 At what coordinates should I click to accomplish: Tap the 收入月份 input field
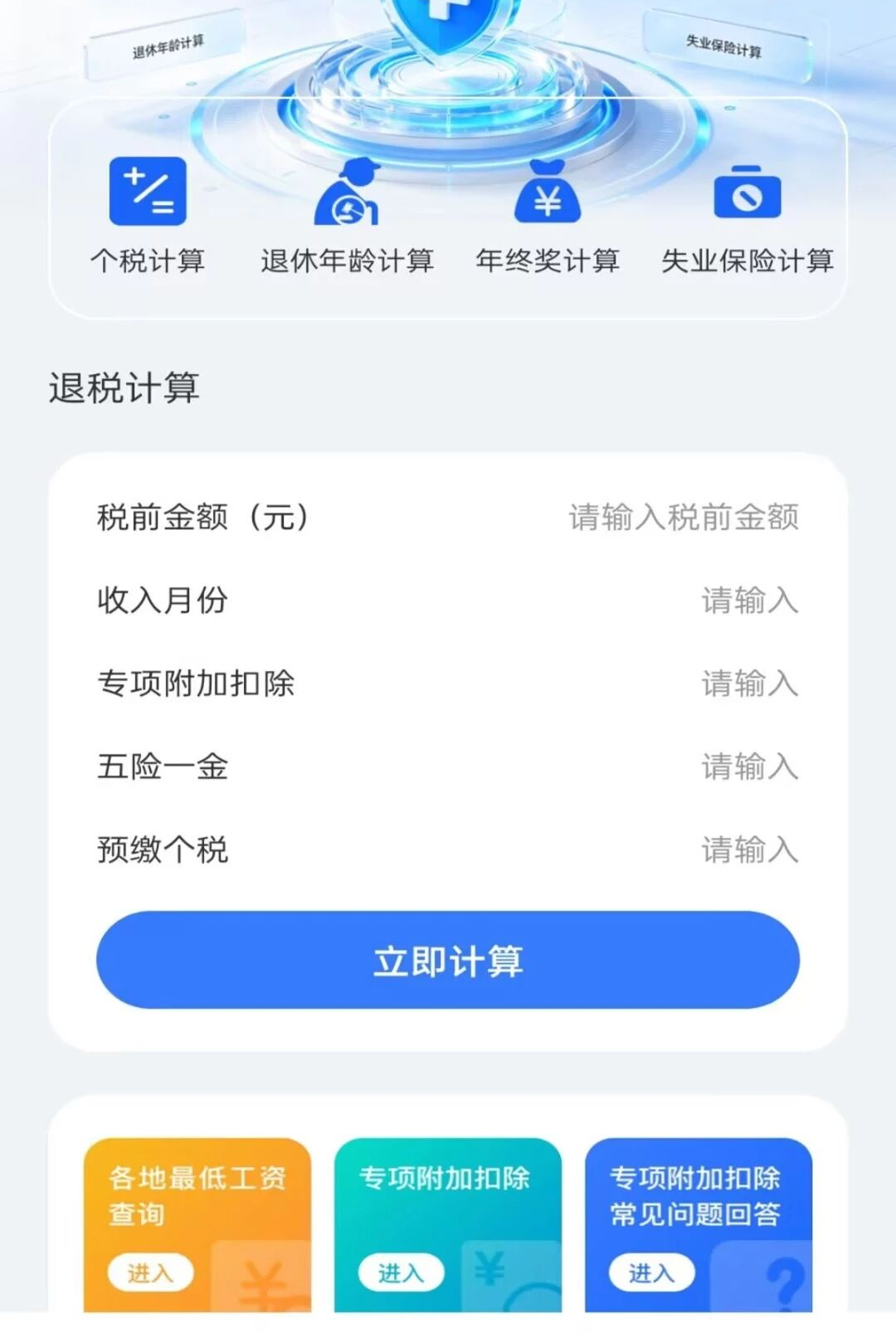448,600
